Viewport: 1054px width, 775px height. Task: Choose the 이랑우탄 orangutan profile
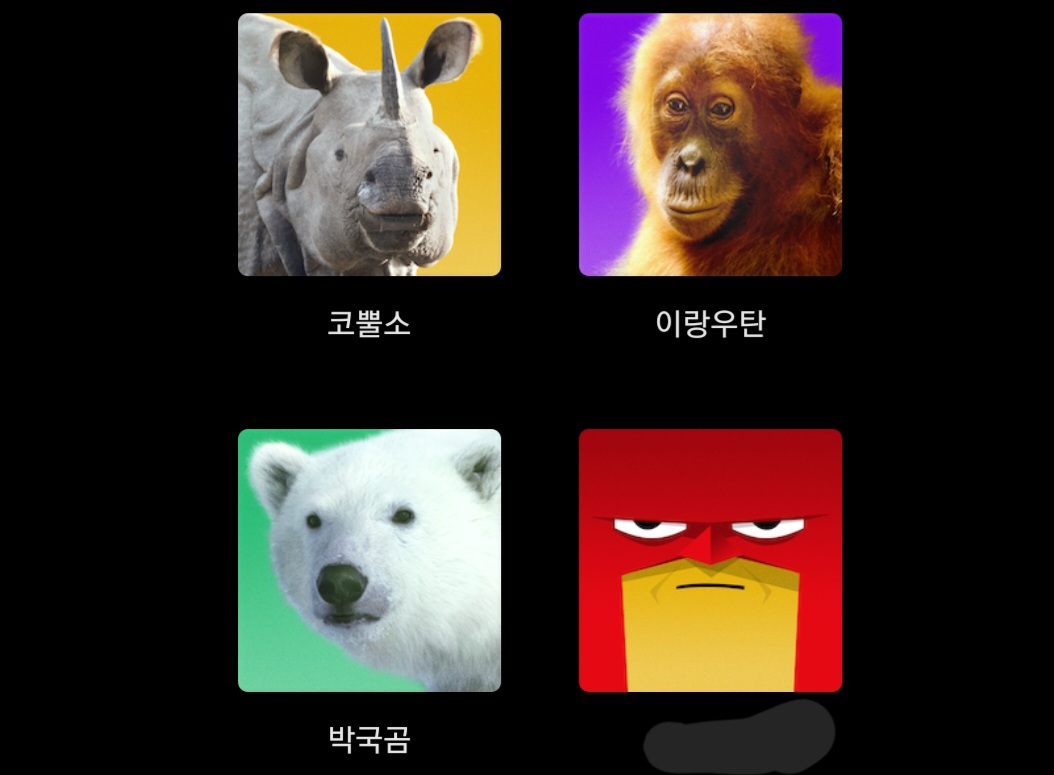click(x=710, y=145)
